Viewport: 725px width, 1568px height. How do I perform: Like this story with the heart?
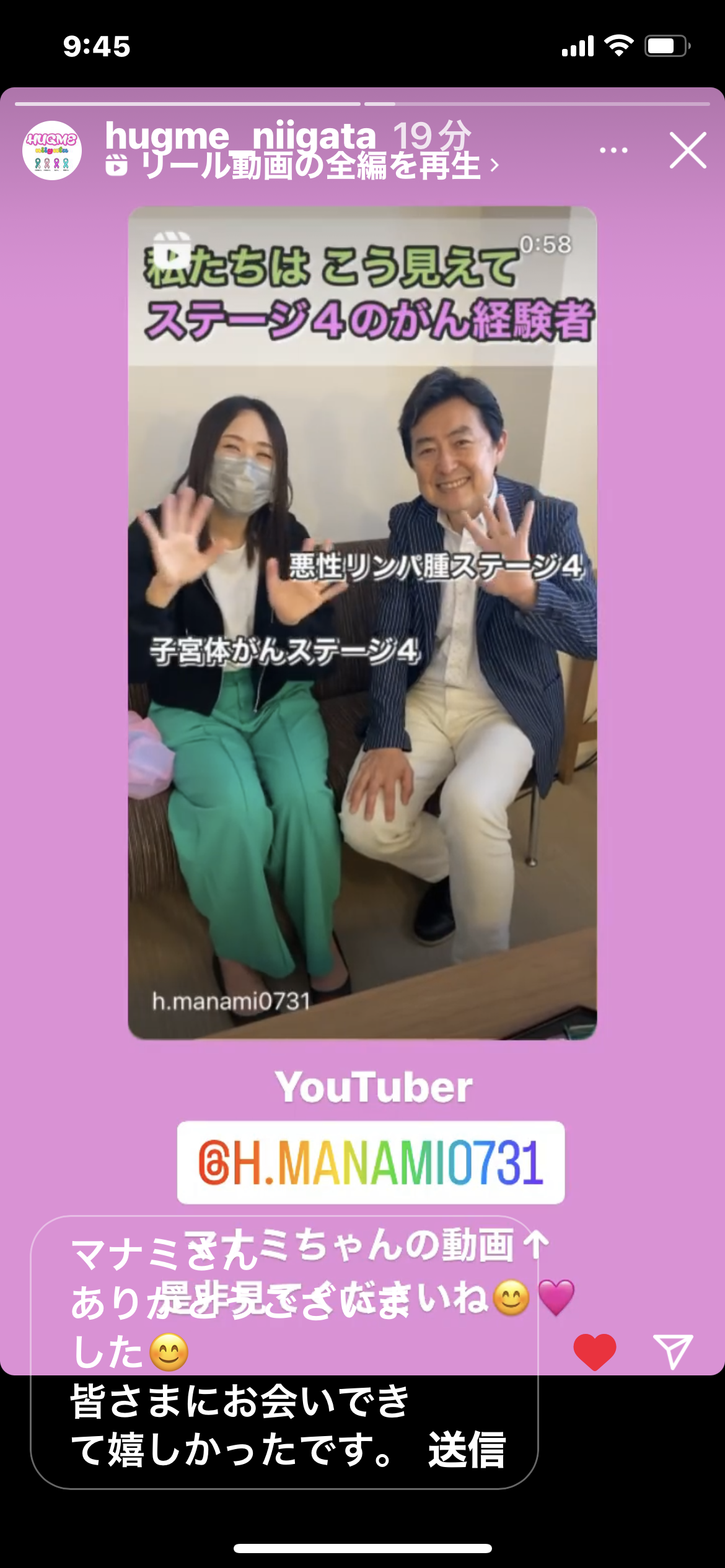pos(595,1351)
